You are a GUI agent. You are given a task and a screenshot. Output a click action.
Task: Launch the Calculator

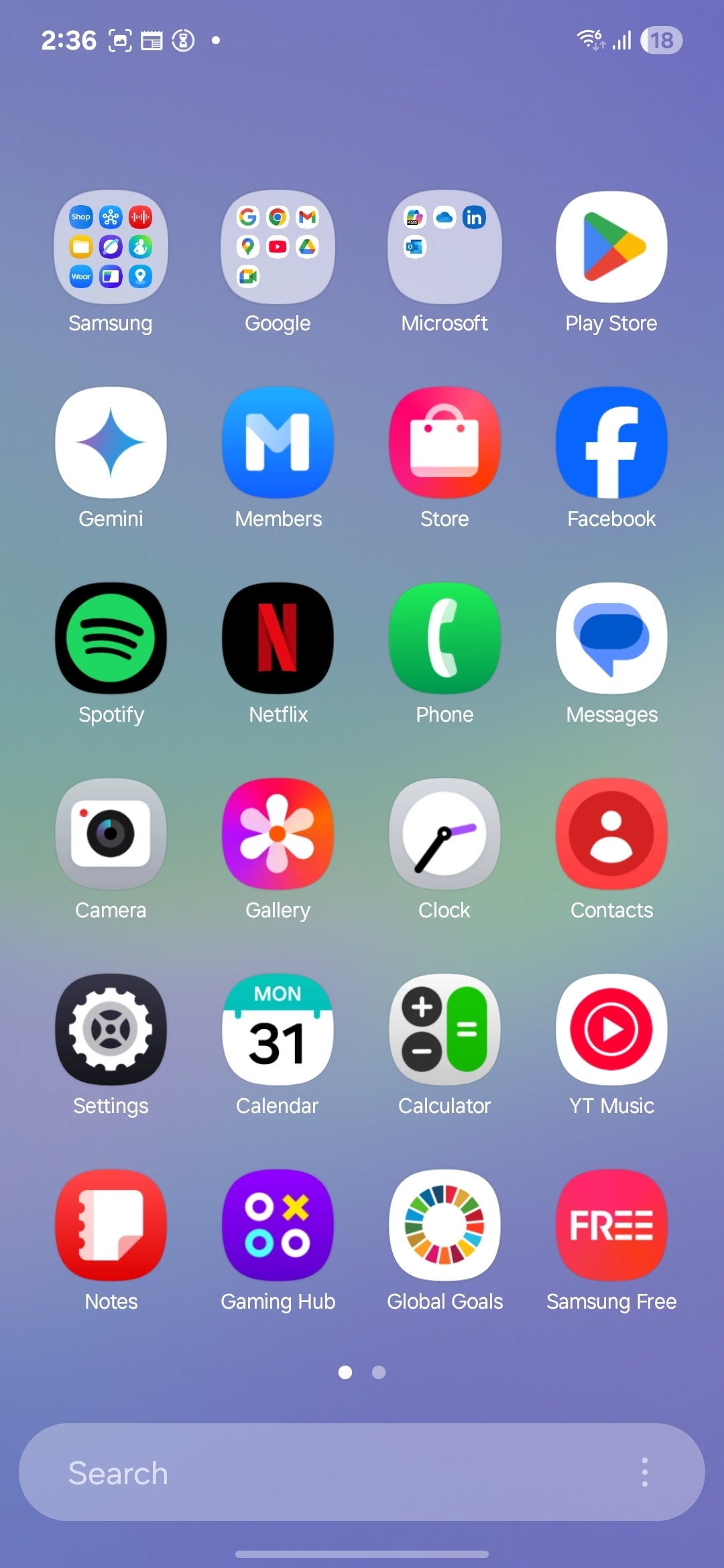[444, 1029]
